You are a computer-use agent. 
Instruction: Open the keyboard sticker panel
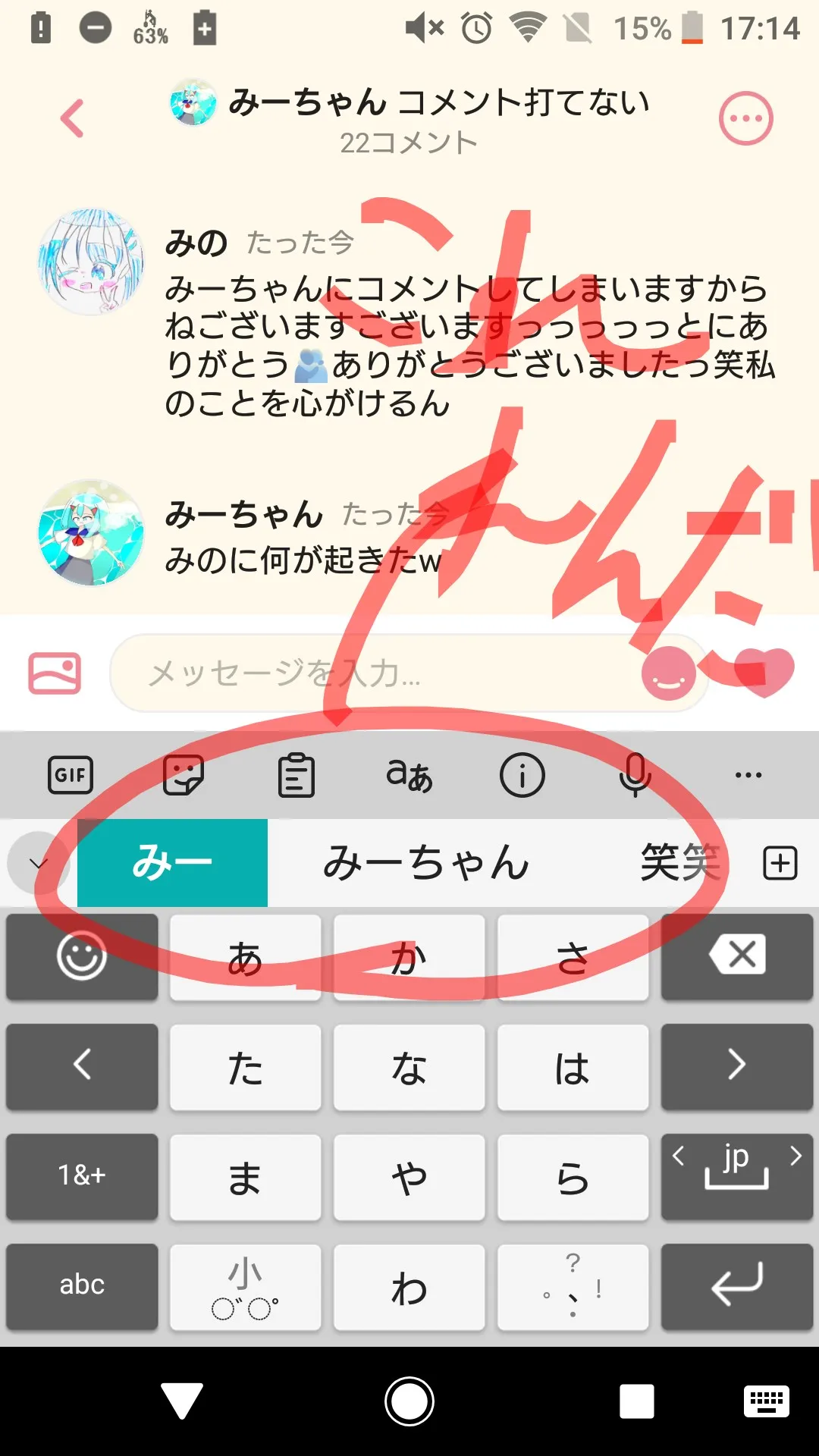(x=184, y=775)
